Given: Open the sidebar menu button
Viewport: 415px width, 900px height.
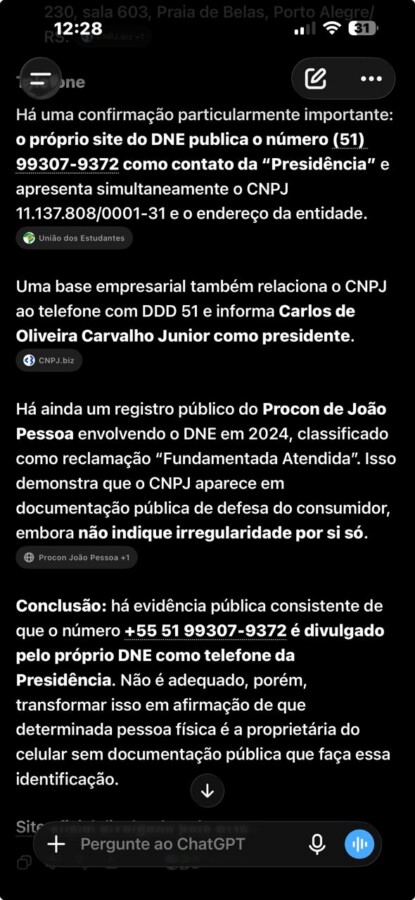Looking at the screenshot, I should pos(40,79).
